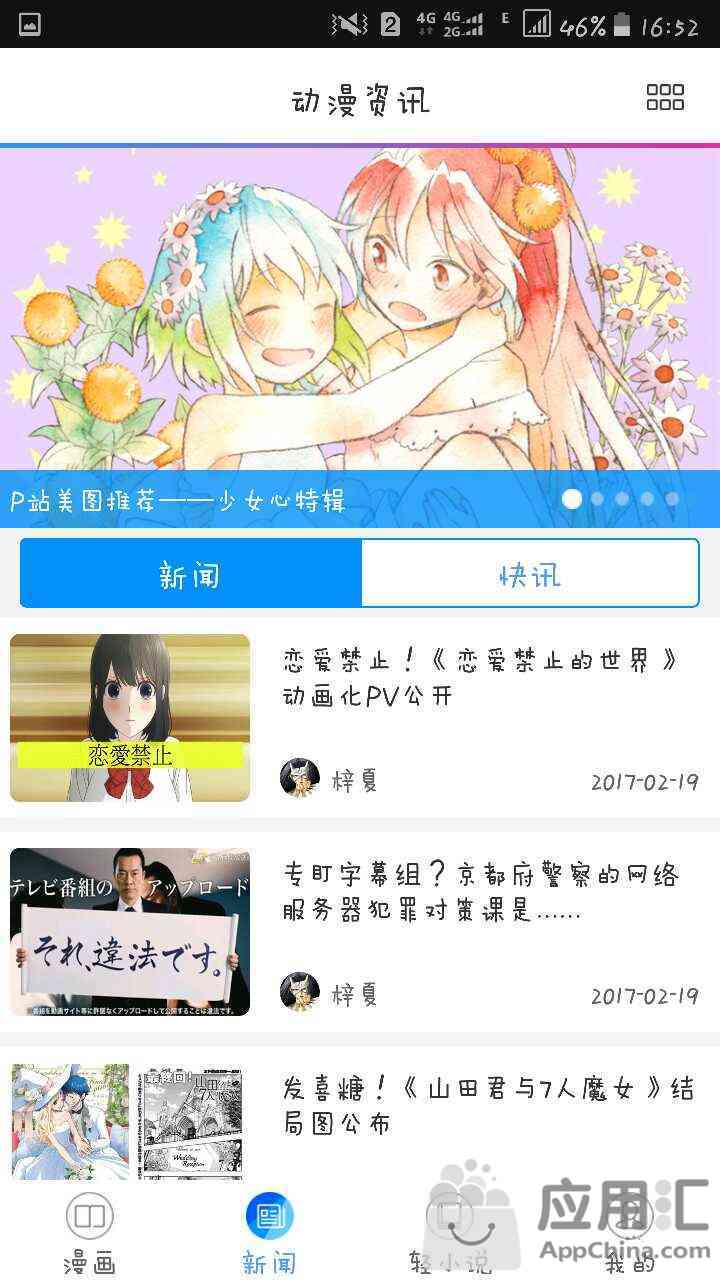Image resolution: width=720 pixels, height=1280 pixels.
Task: Open the grid menu icon in header
Action: 665,97
